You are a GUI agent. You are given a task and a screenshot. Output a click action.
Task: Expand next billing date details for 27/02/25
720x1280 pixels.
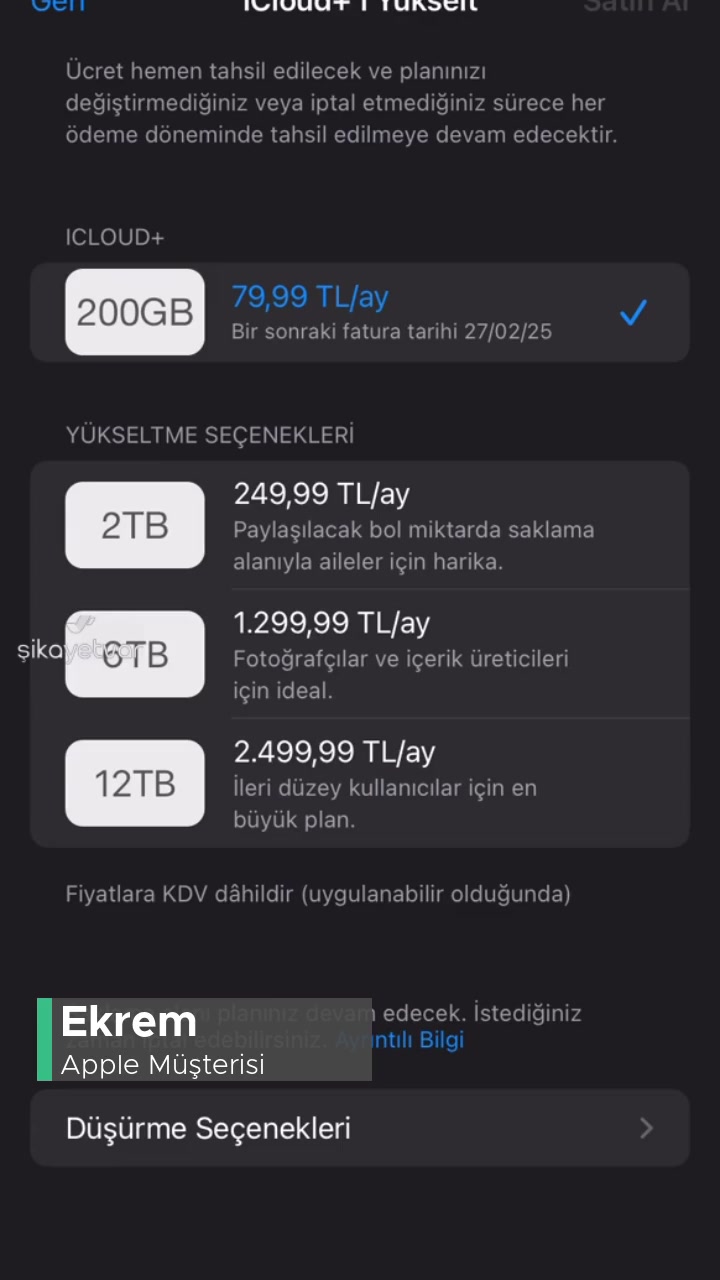click(392, 331)
